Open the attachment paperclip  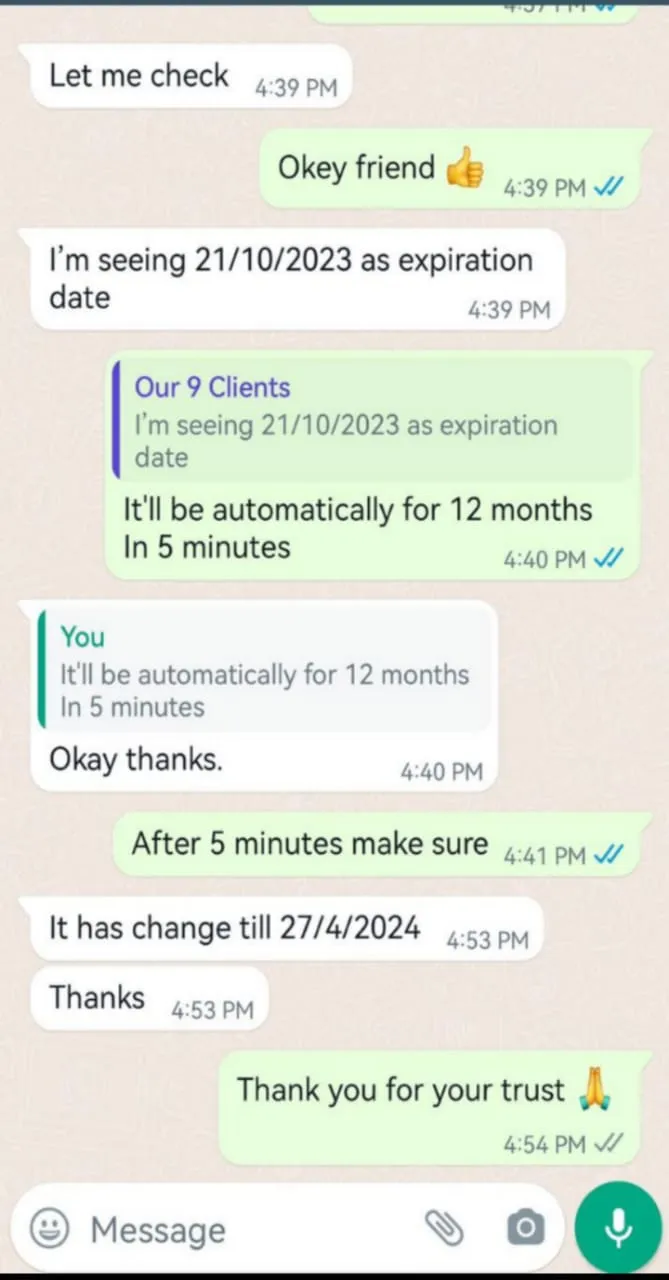pos(441,1226)
